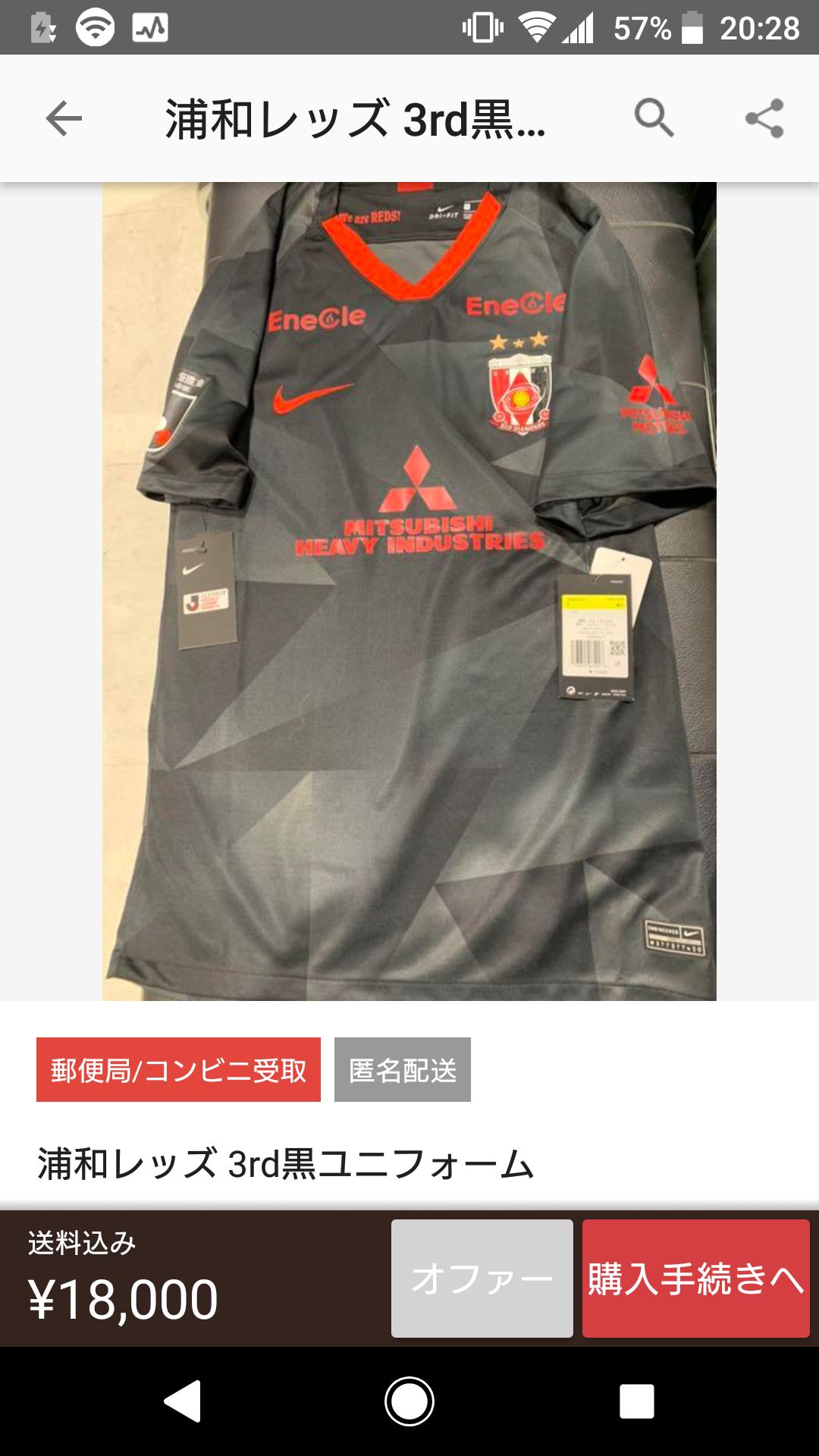Go back using the top arrow
Image resolution: width=819 pixels, height=1456 pixels.
(64, 119)
